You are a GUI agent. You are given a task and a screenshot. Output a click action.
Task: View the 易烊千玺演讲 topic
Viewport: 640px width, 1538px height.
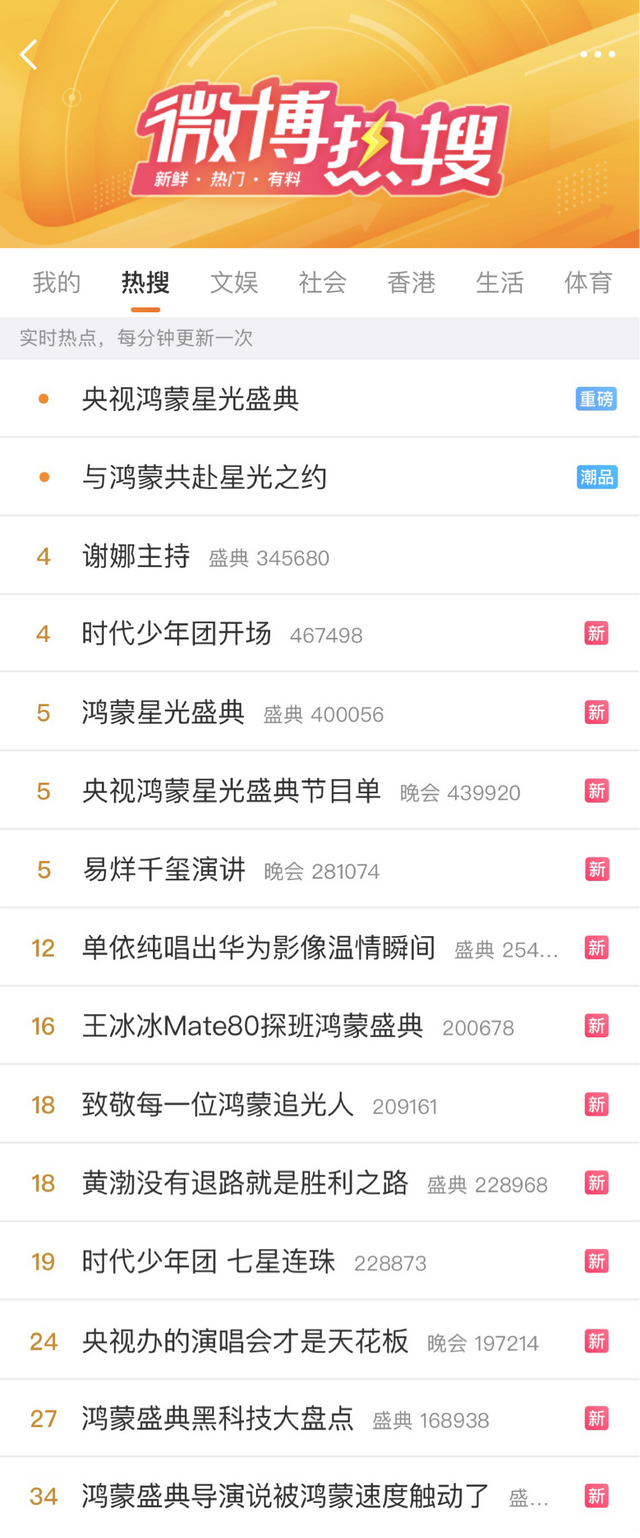(x=164, y=870)
